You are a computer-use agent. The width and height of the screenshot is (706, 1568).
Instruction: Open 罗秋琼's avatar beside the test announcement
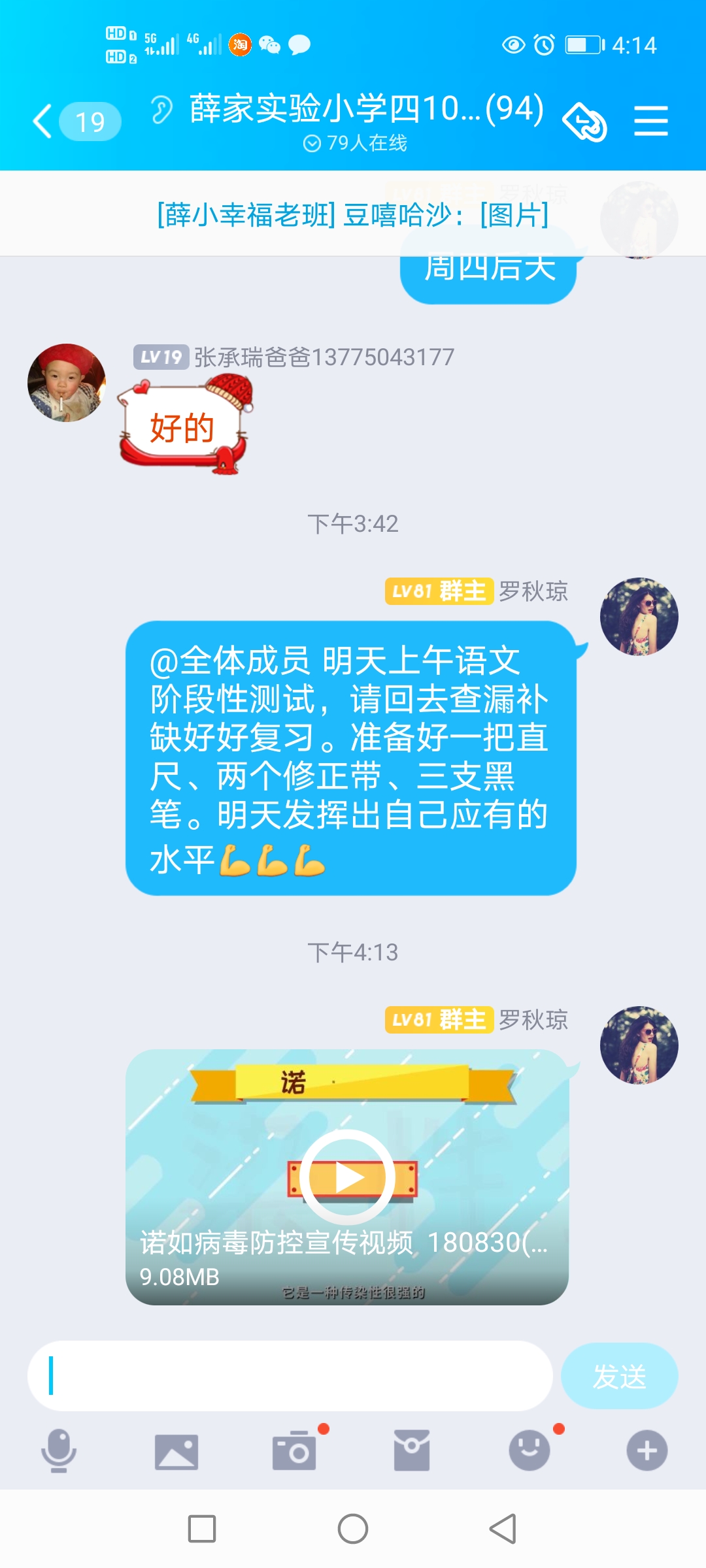click(639, 617)
